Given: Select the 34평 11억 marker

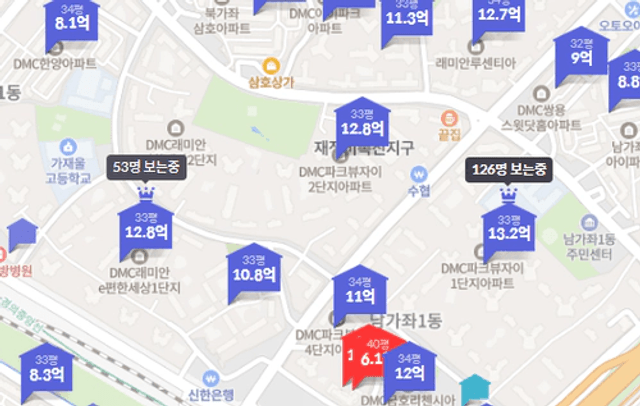Looking at the screenshot, I should click(360, 293).
